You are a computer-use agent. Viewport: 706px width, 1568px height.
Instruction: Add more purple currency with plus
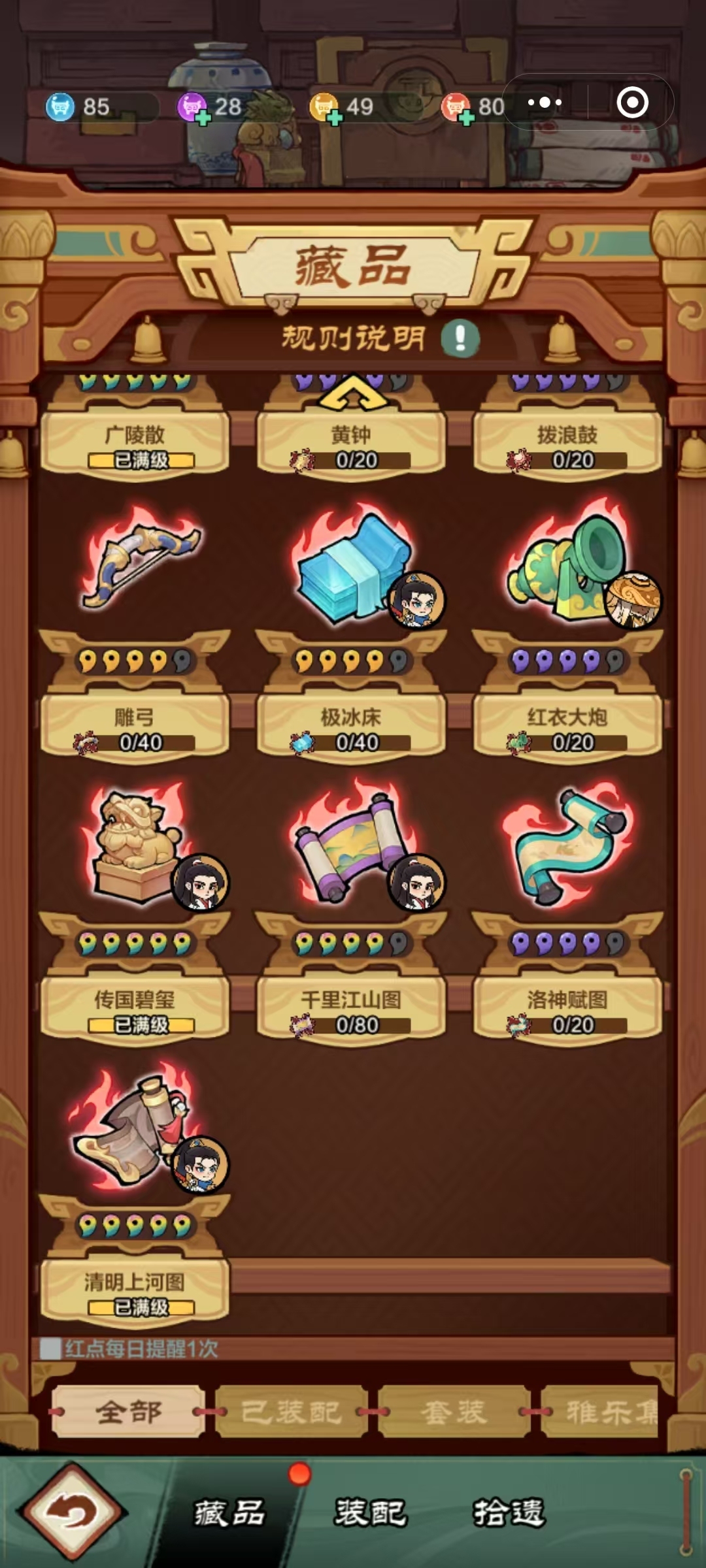tap(203, 118)
